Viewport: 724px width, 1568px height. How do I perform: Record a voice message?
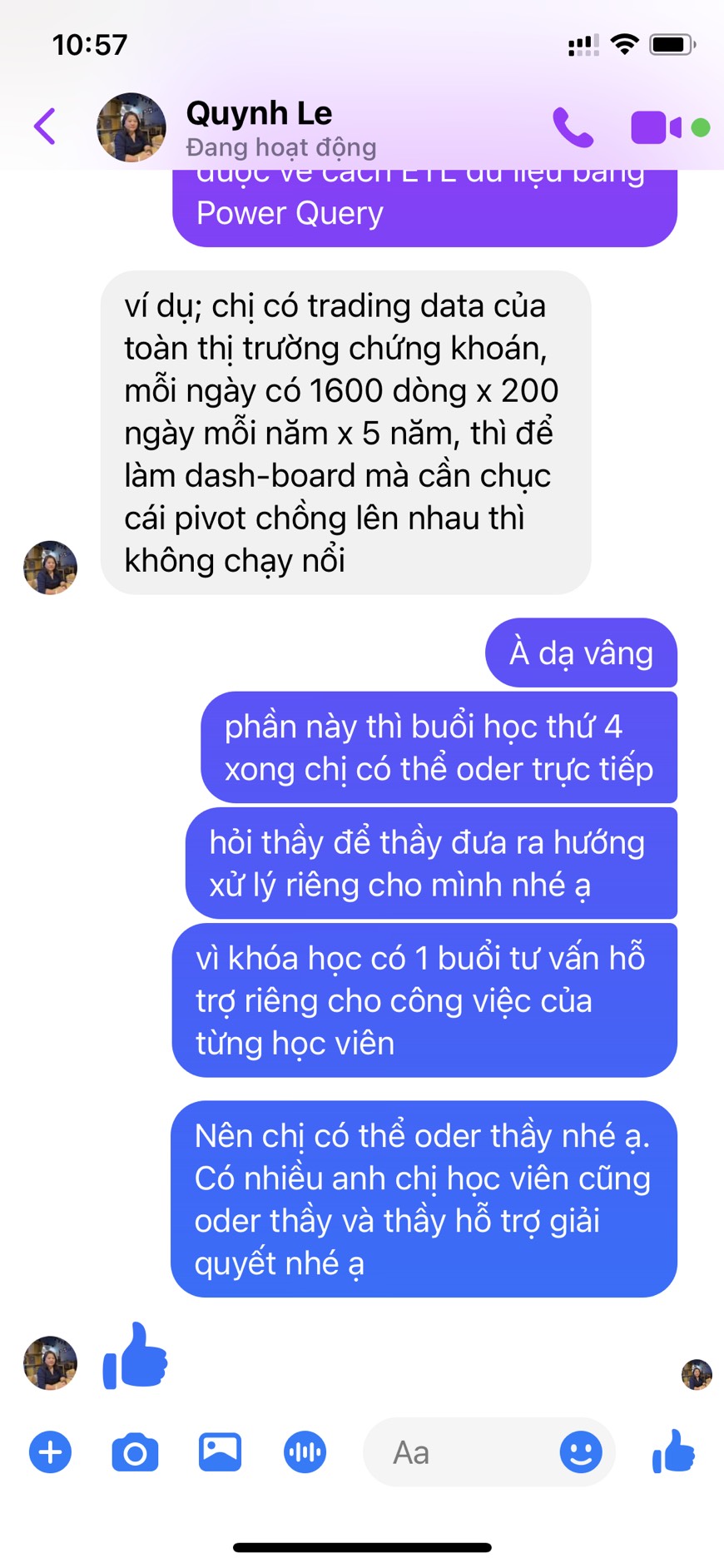tap(305, 1452)
